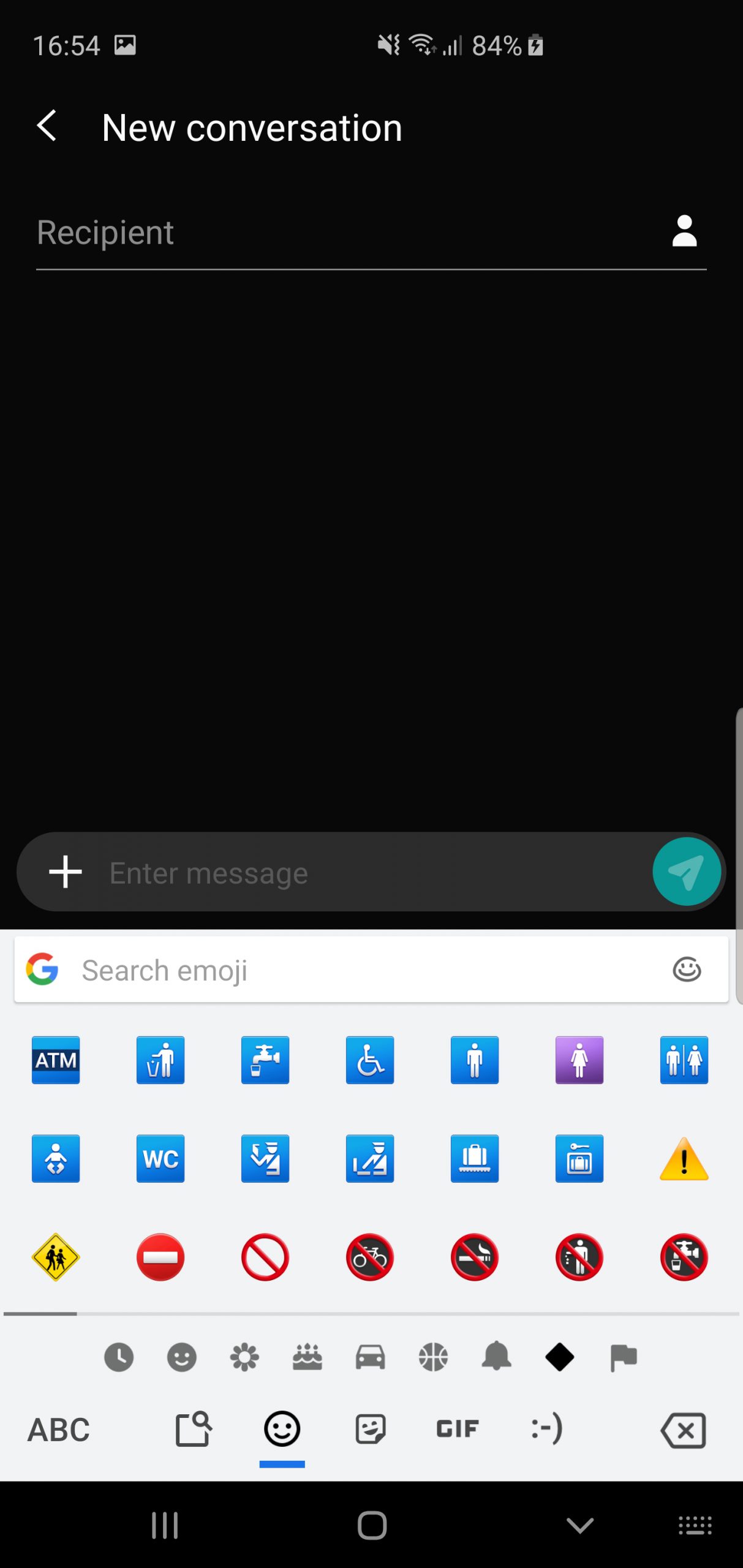Open the stickers tab

(371, 1429)
